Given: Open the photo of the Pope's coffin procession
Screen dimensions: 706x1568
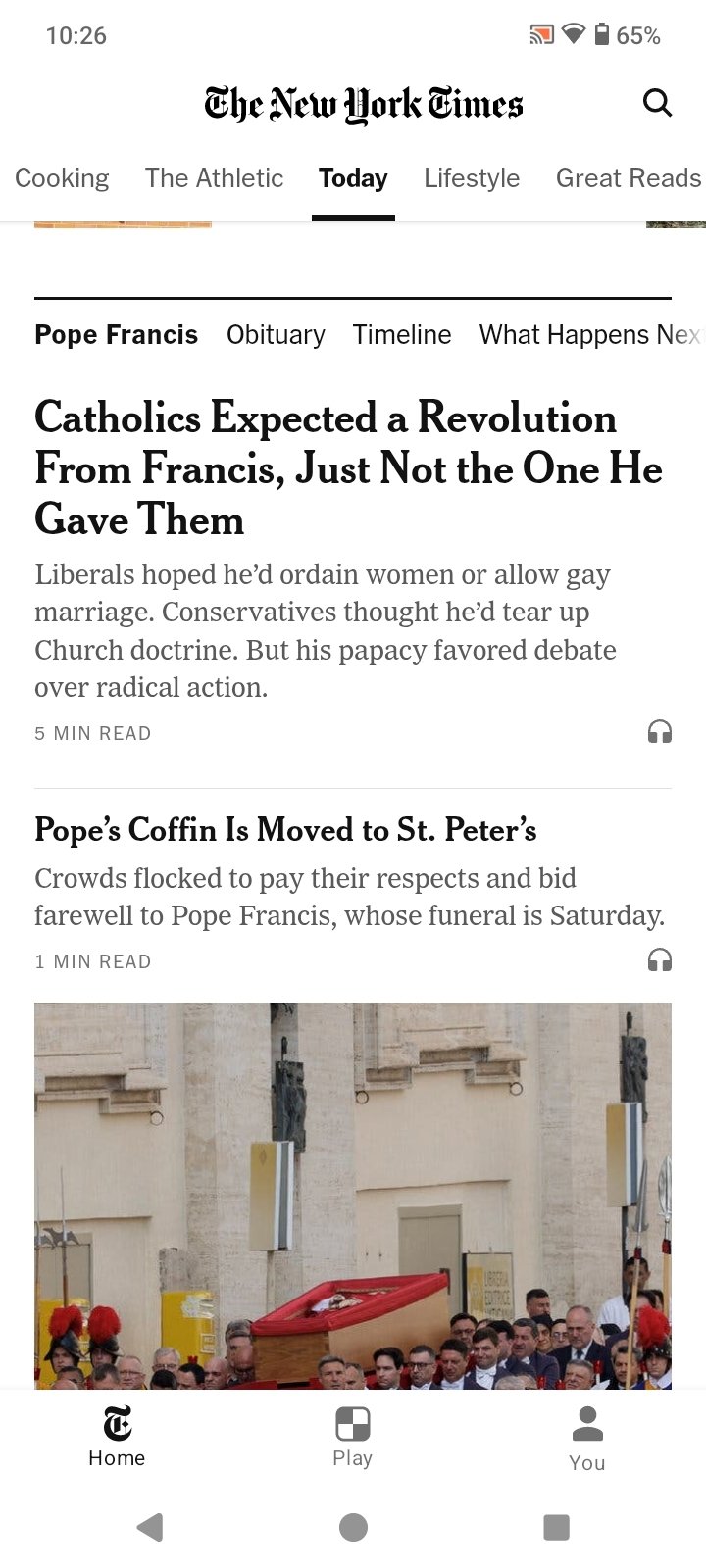Looking at the screenshot, I should (x=353, y=1196).
